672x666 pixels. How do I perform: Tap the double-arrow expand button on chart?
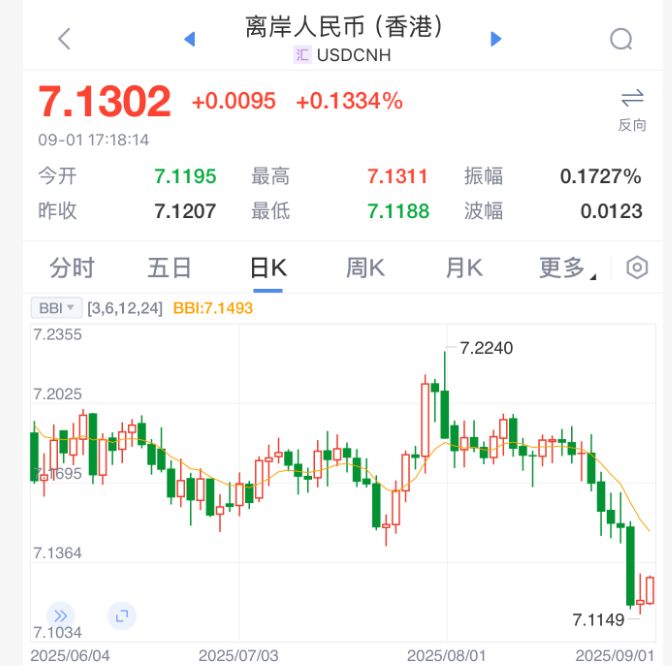click(60, 615)
